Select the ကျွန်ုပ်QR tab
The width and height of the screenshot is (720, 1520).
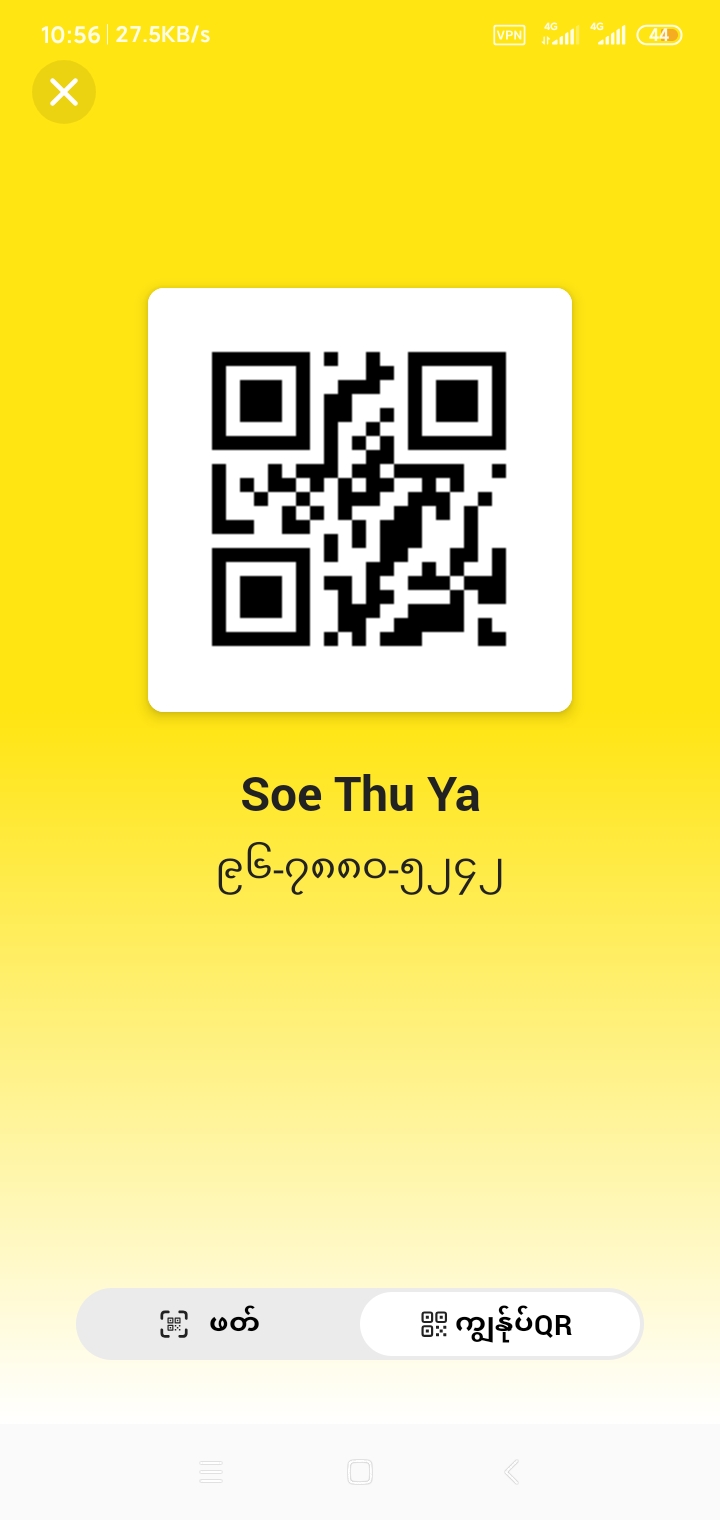pos(499,1324)
